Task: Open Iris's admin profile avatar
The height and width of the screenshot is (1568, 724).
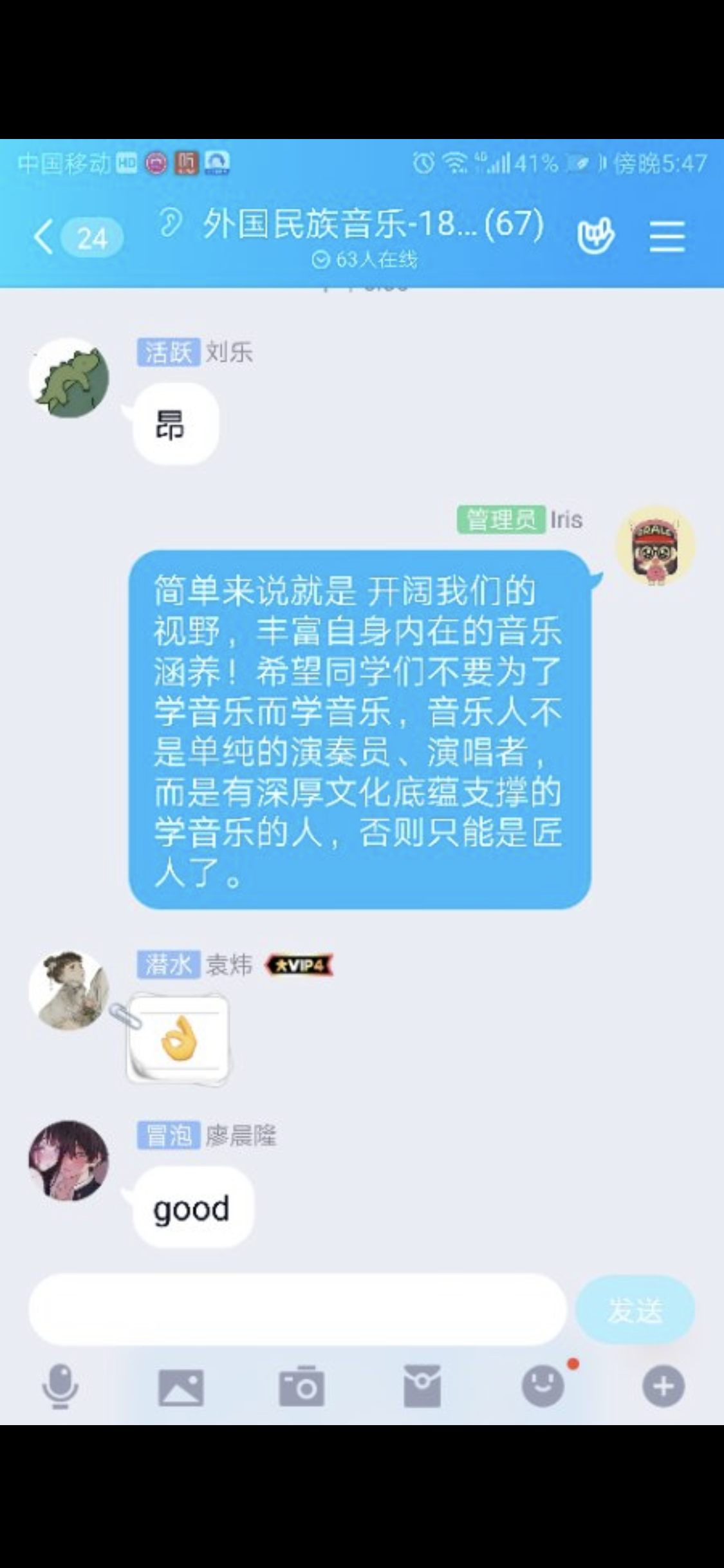Action: 655,545
